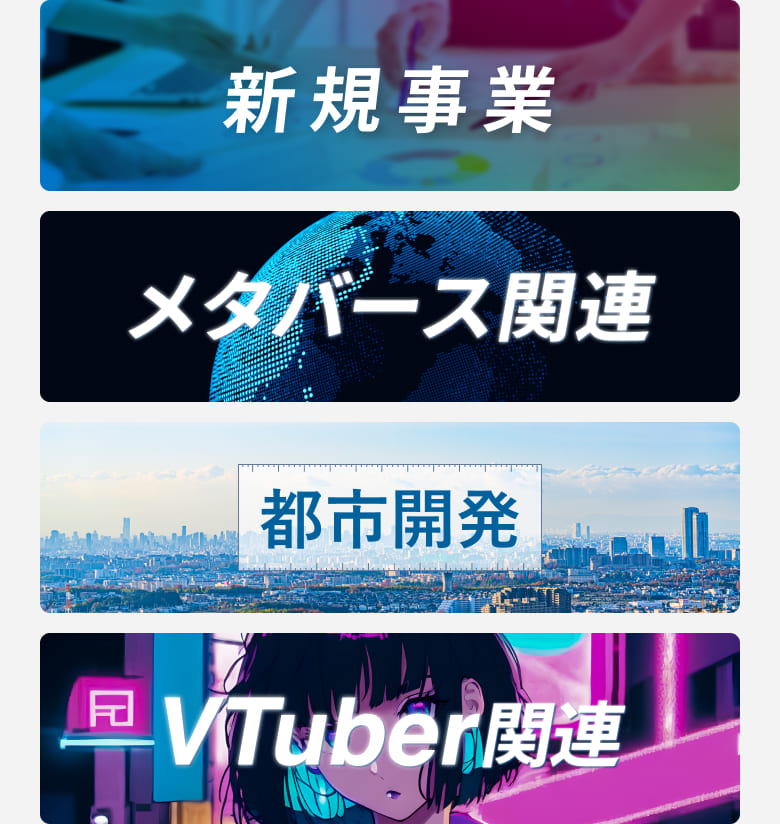This screenshot has height=824, width=780.
Task: Open the 新規事業 category banner
Action: pyautogui.click(x=390, y=96)
